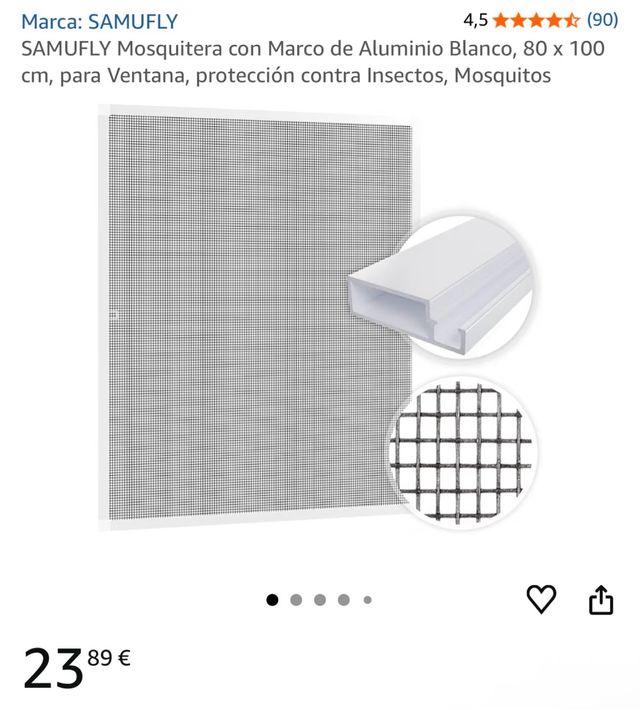
Task: Tap the image carousel page dots
Action: click(320, 600)
